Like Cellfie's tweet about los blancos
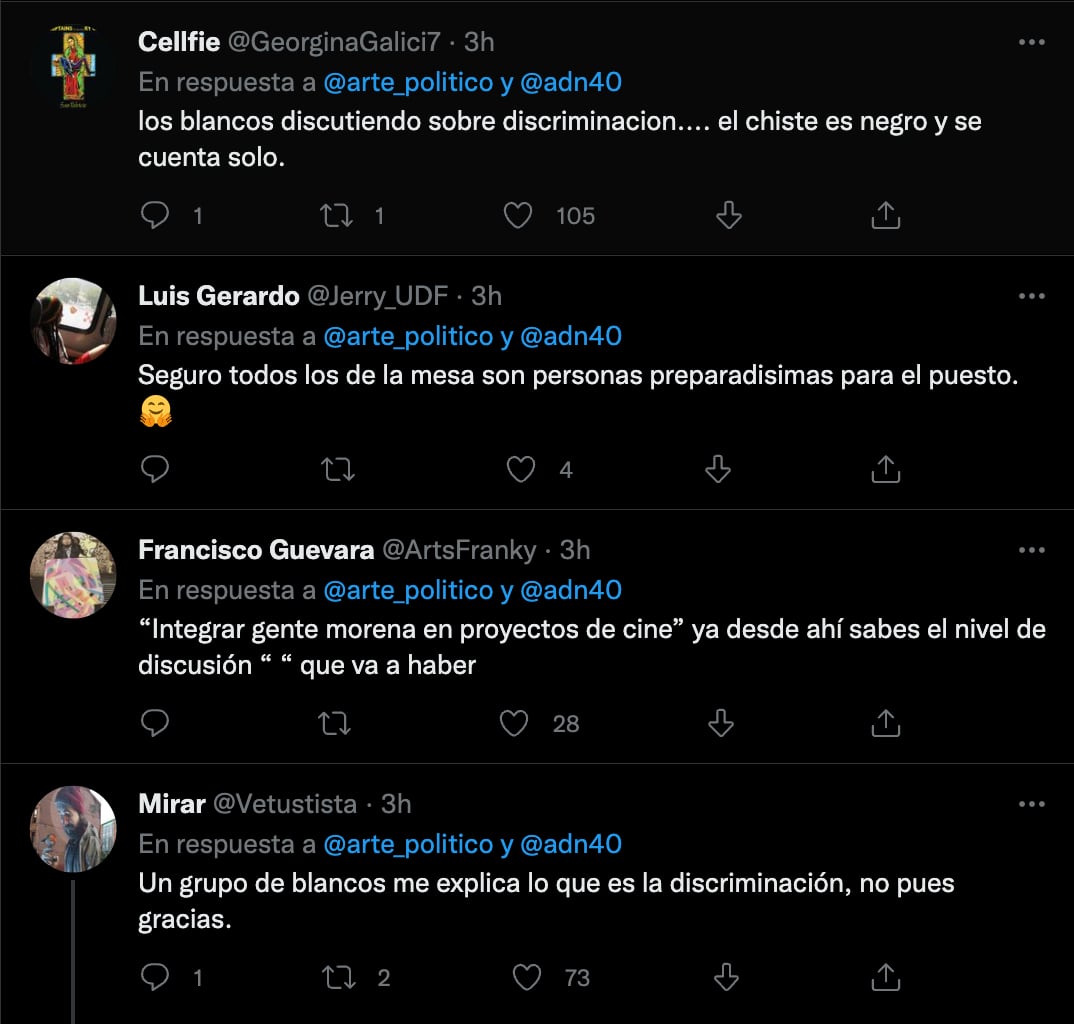 point(517,215)
